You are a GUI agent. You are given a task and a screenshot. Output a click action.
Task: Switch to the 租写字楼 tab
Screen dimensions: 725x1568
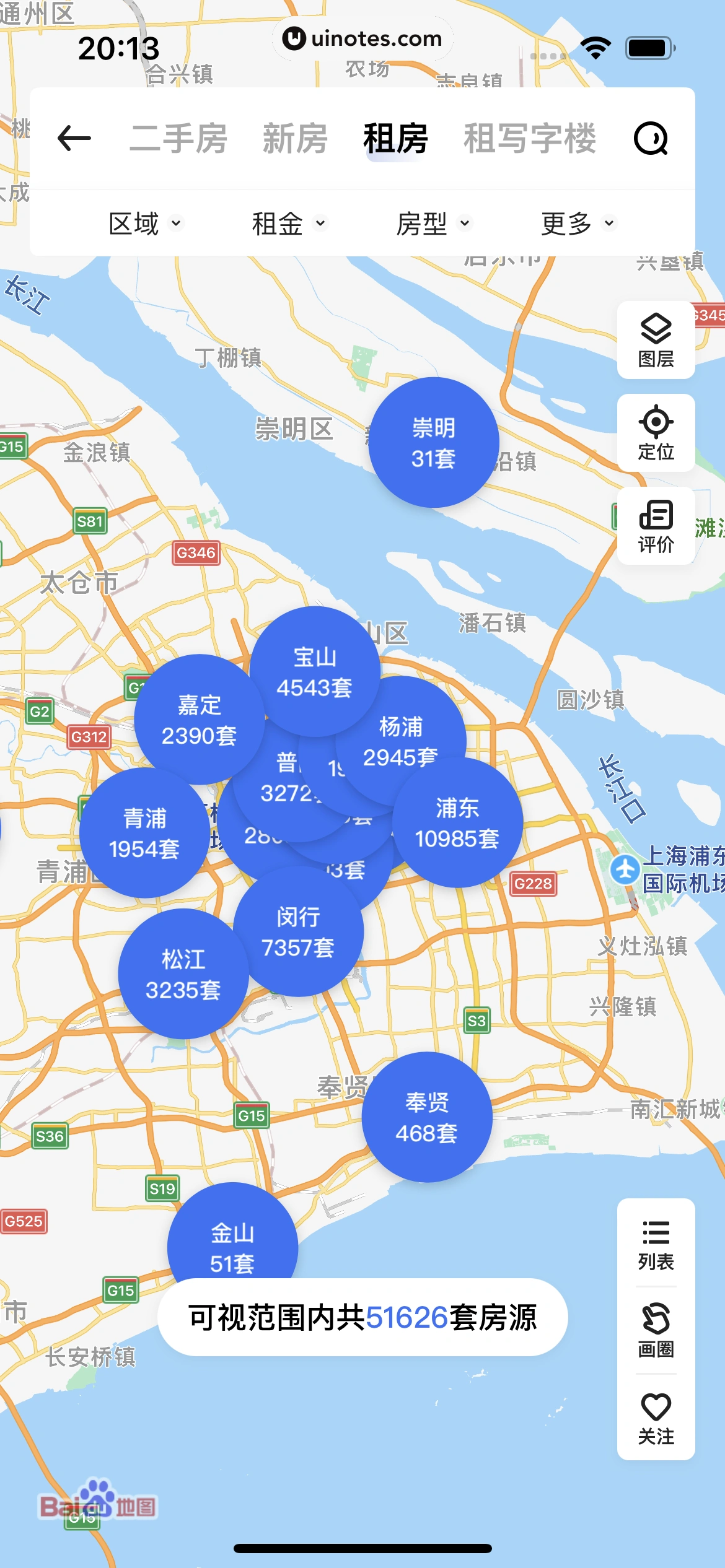(x=530, y=138)
